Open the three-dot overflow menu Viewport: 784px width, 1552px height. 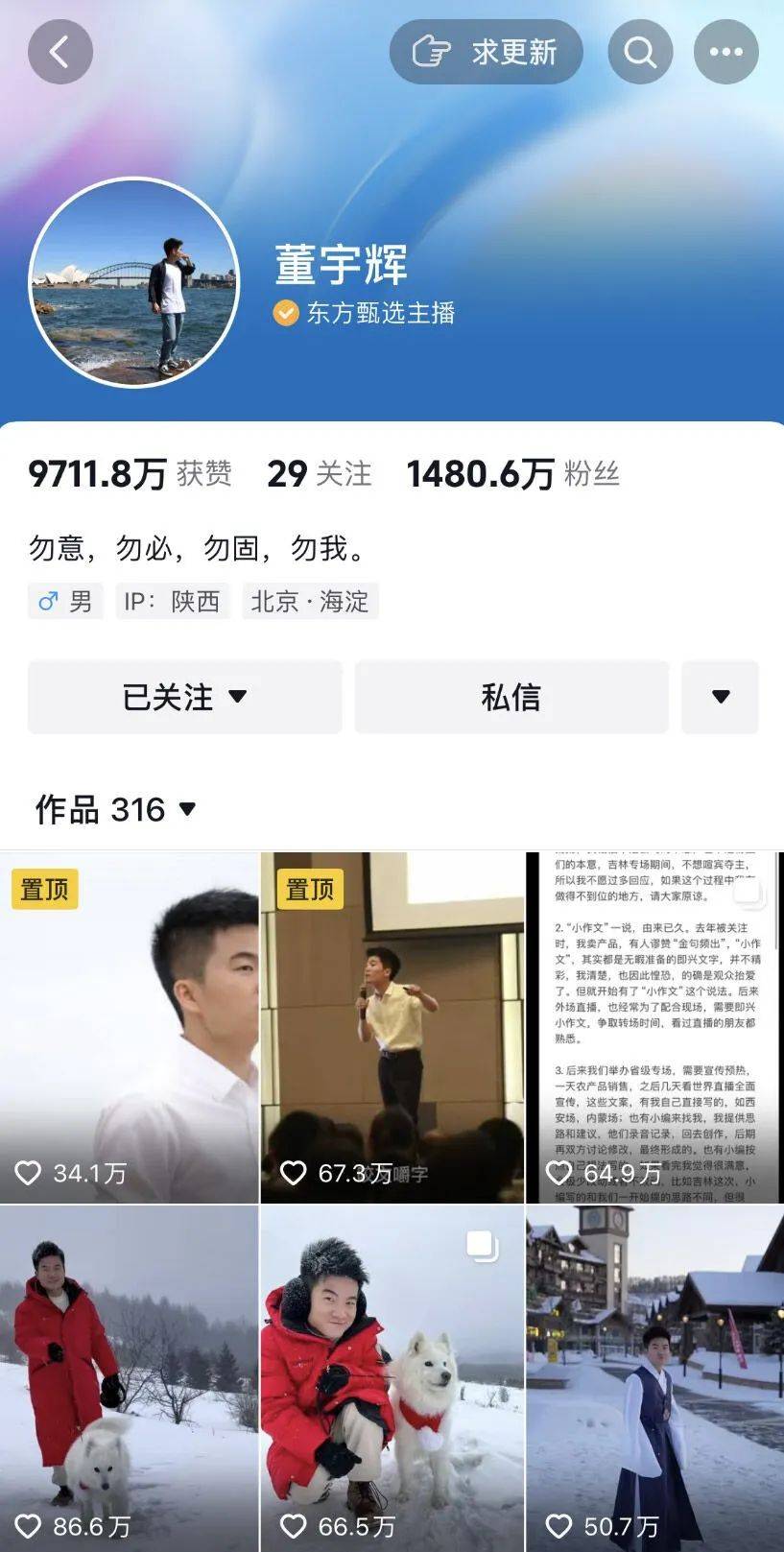(x=725, y=52)
